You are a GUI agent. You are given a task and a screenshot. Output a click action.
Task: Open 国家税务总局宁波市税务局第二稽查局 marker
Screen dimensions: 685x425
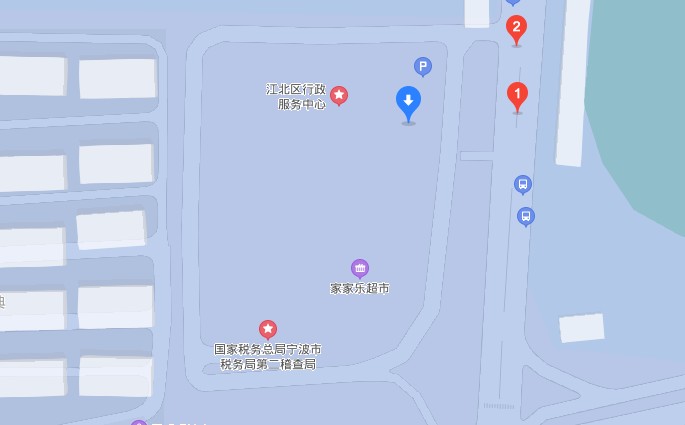[x=268, y=329]
